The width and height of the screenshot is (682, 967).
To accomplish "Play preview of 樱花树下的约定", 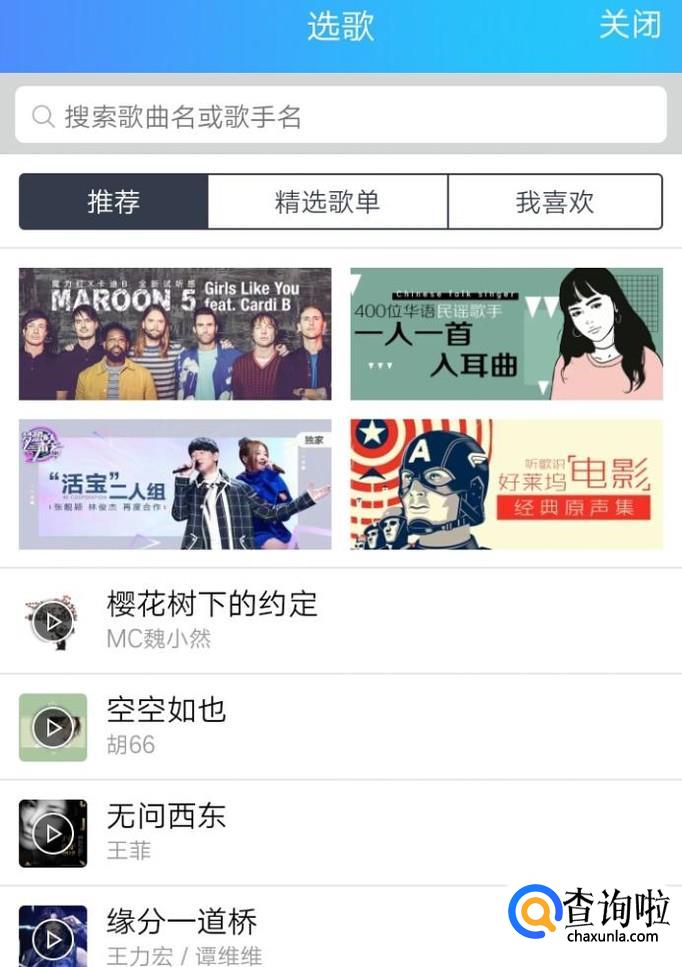I will point(53,622).
